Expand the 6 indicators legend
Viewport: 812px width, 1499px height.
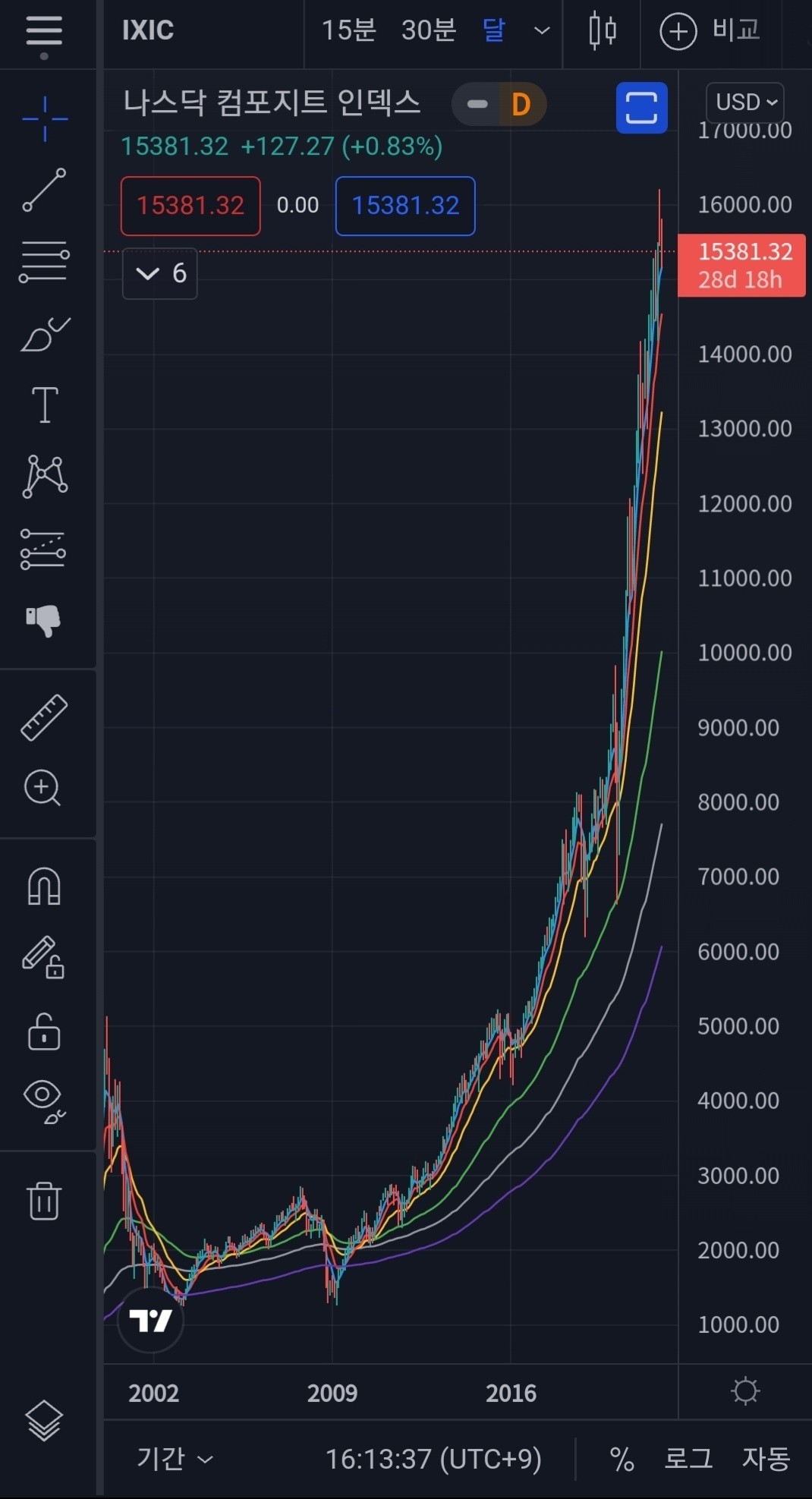(x=160, y=273)
